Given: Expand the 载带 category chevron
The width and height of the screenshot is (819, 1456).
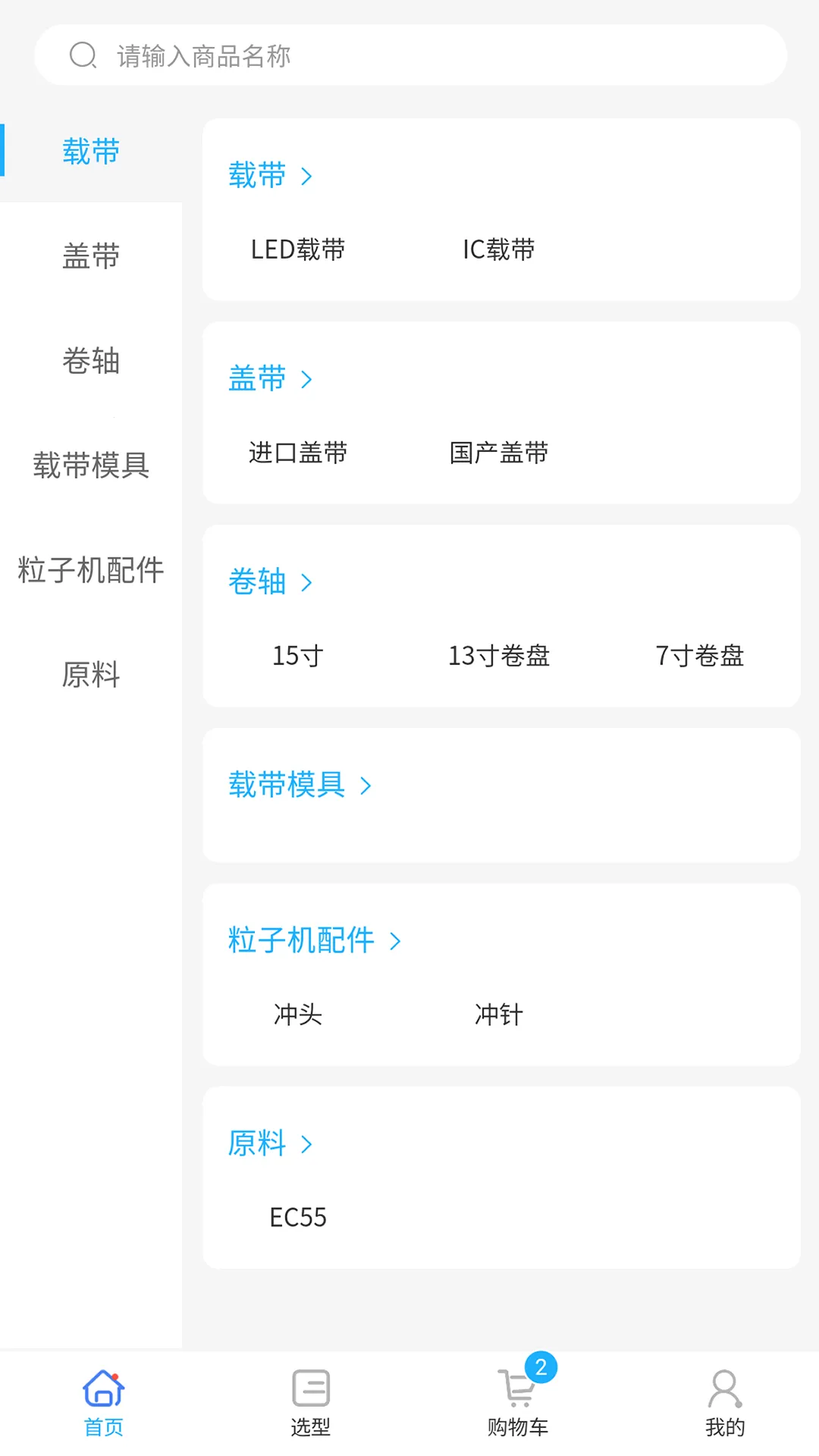Looking at the screenshot, I should (x=306, y=177).
